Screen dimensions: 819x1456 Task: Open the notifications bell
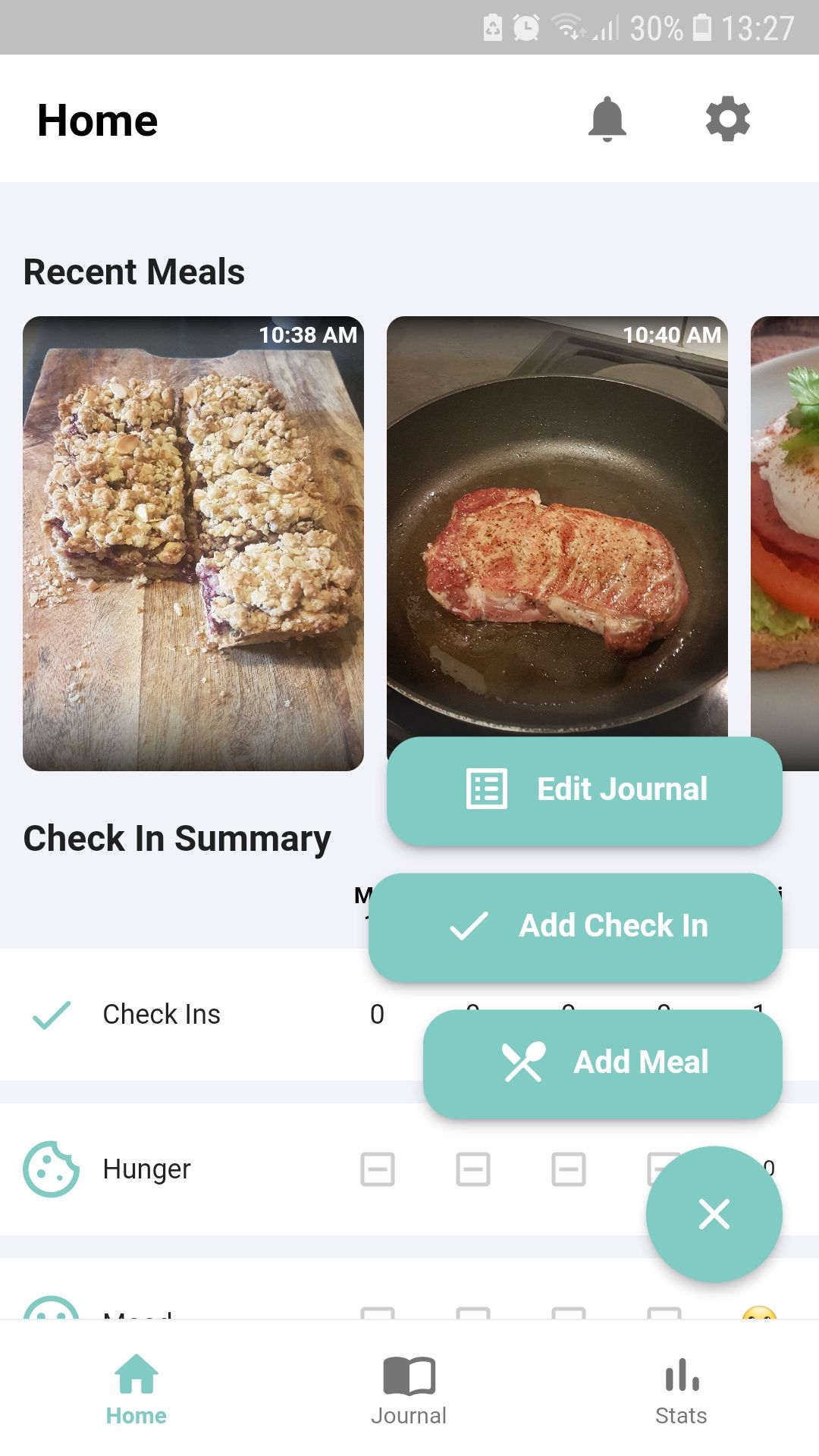(607, 119)
